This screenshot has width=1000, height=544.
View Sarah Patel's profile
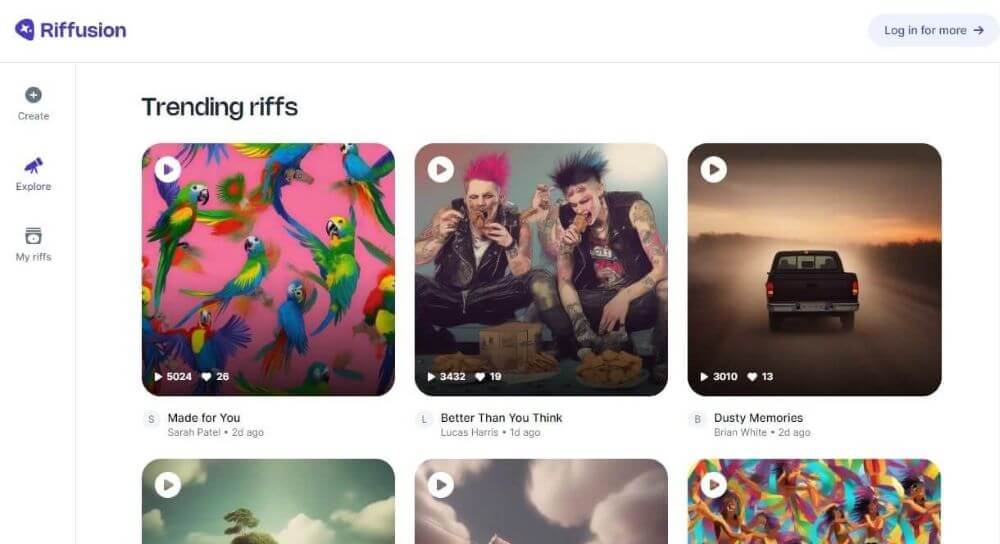(x=194, y=432)
